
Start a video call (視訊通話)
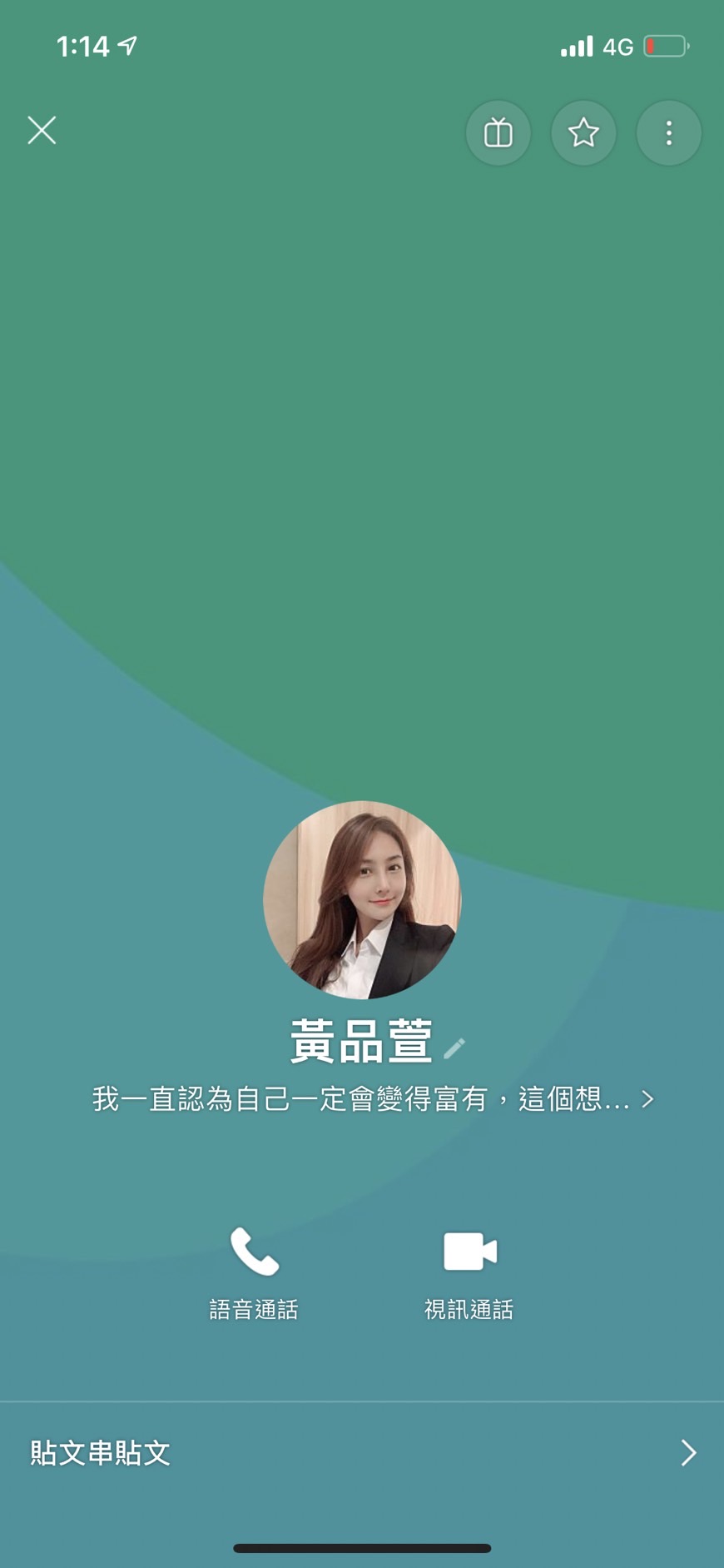pos(469,1272)
